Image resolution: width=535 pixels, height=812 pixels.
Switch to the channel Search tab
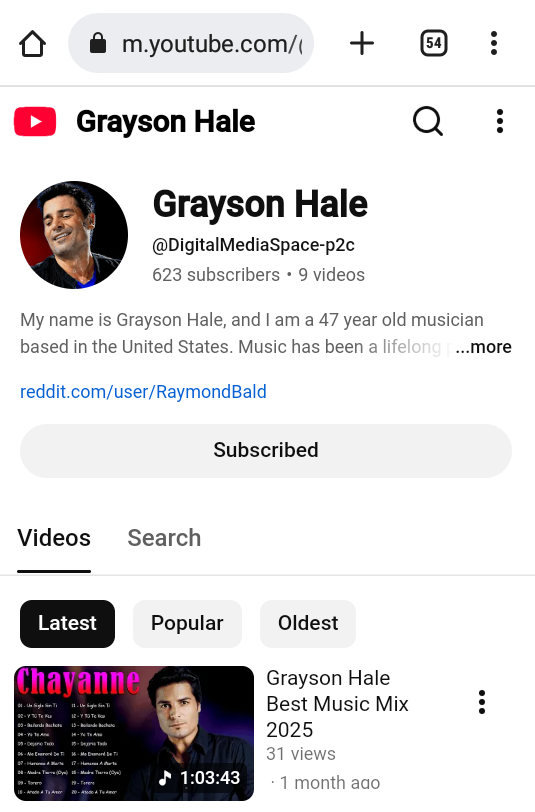164,538
